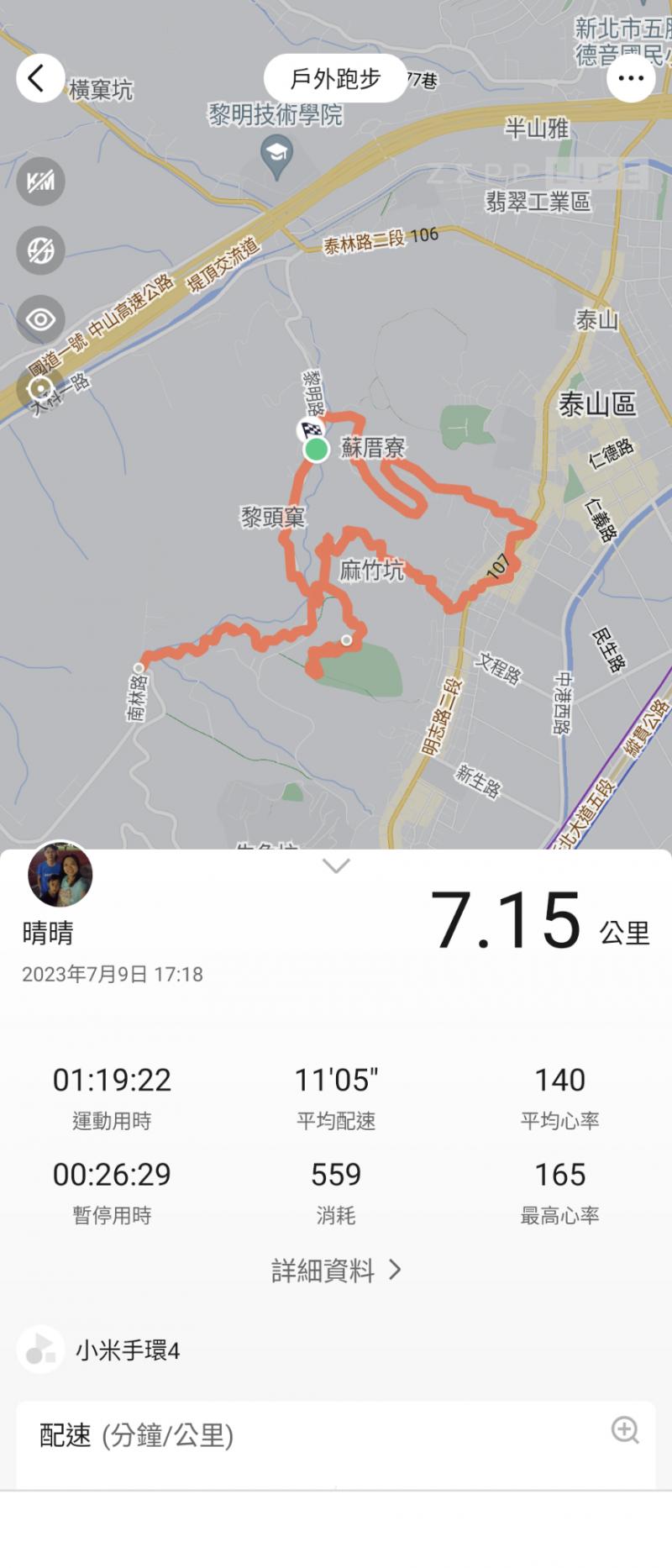Viewport: 672px width, 1568px height.
Task: Re-center the map on the route
Action: pos(40,389)
